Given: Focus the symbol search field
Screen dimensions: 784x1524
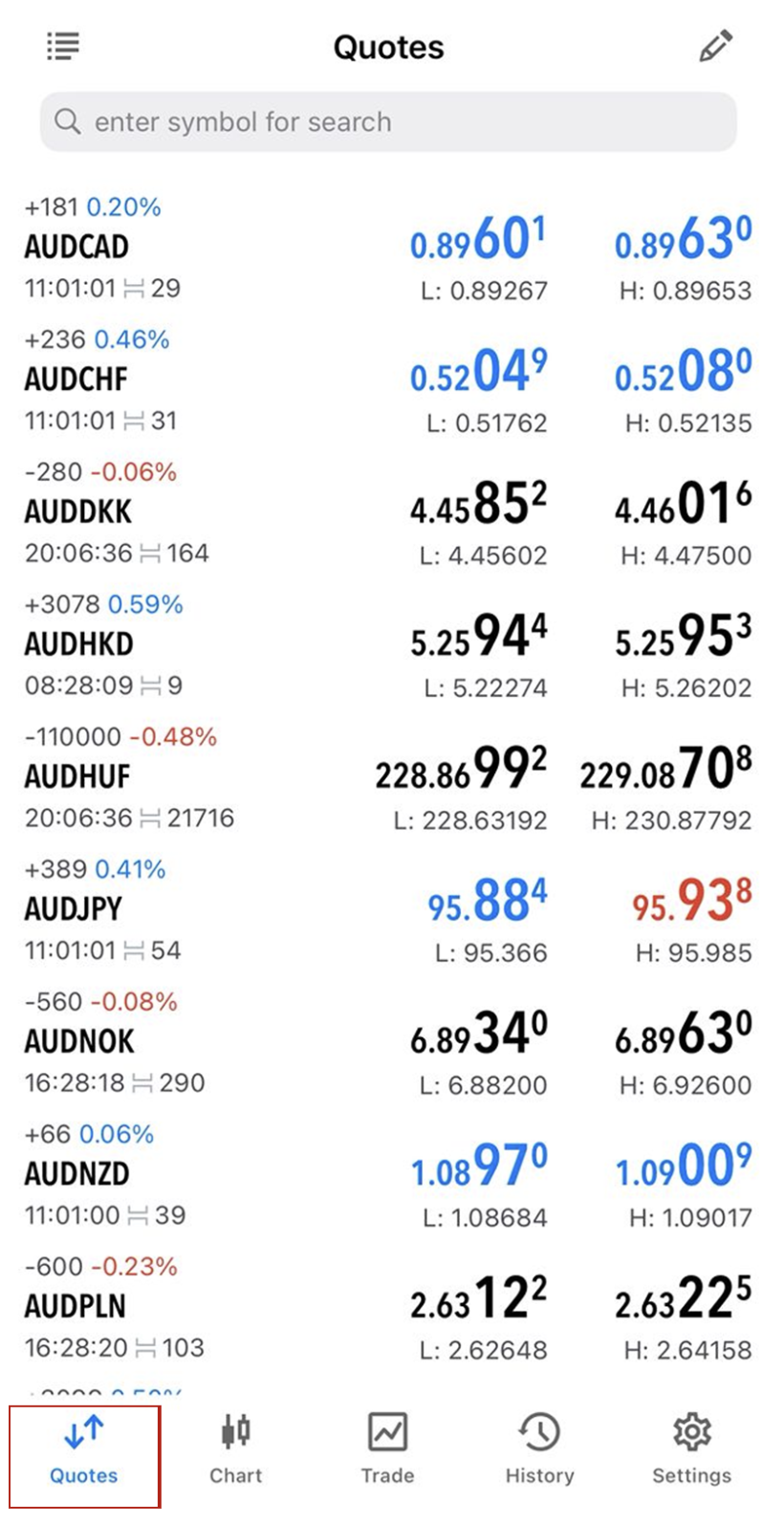Looking at the screenshot, I should coord(388,121).
